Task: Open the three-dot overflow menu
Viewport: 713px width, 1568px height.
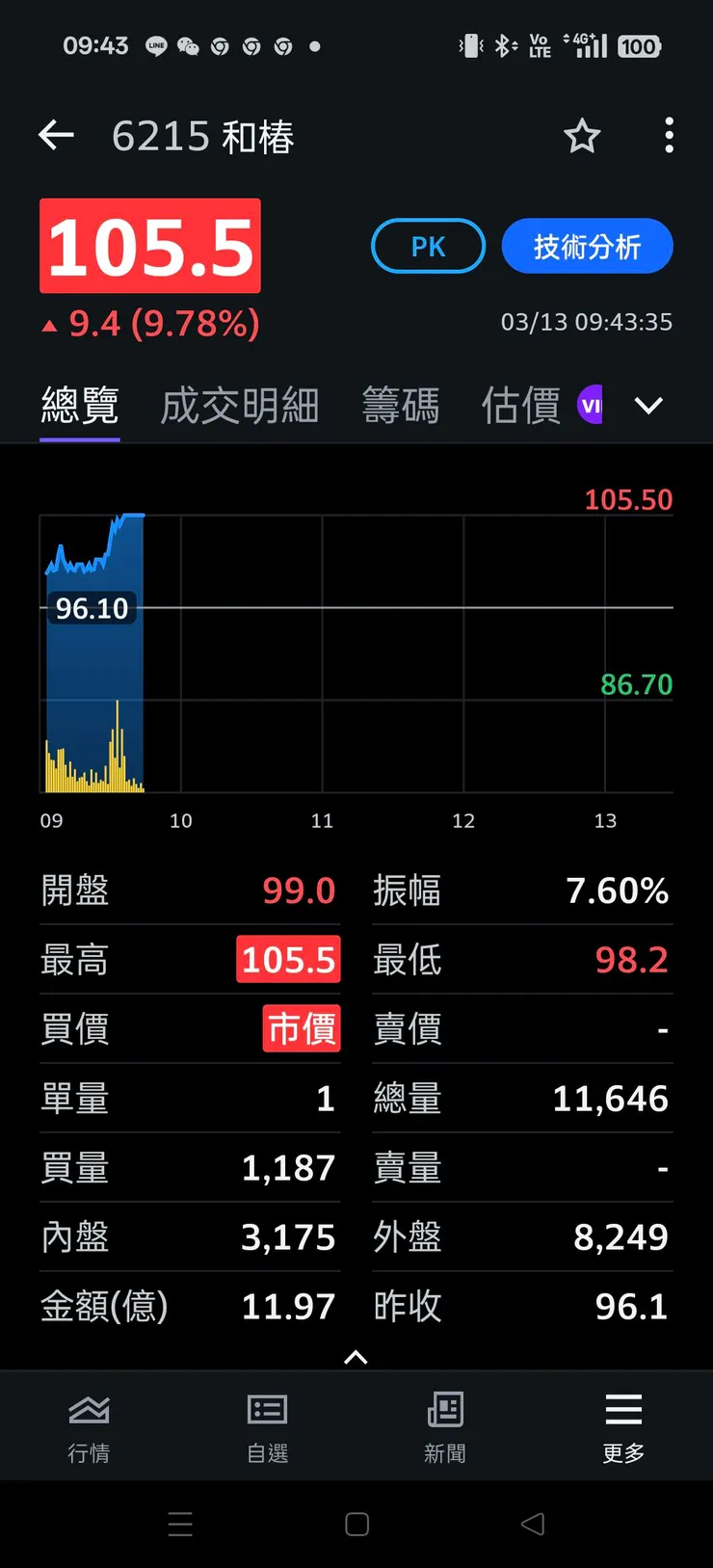Action: (x=669, y=137)
